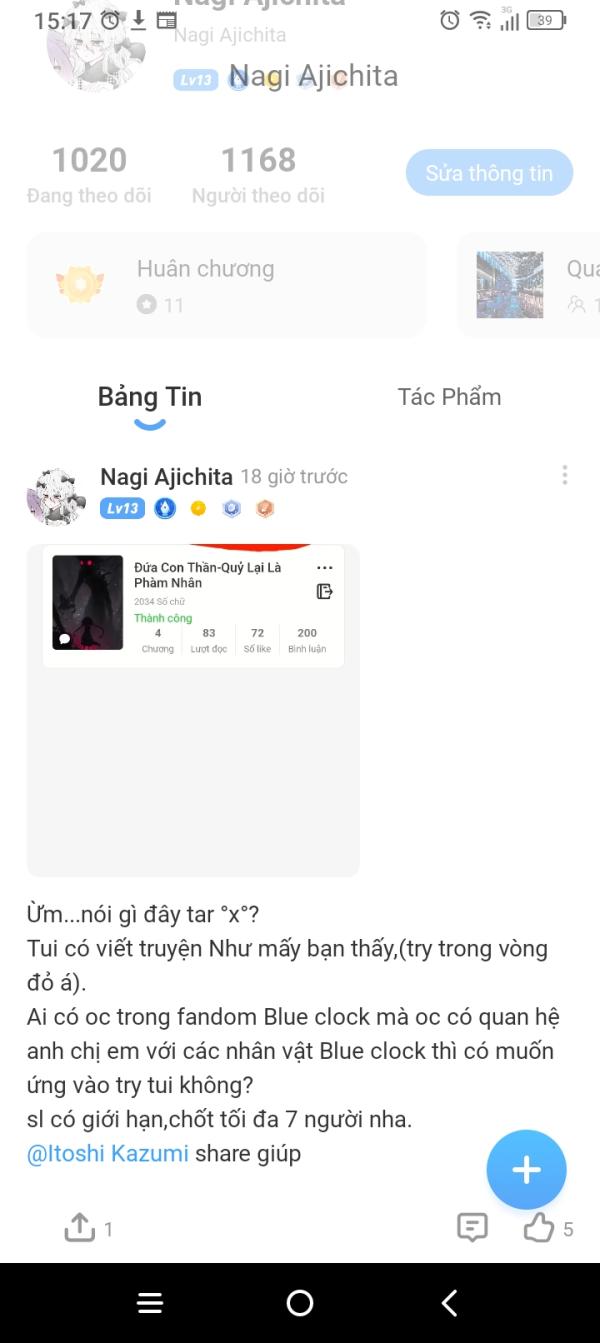Create a new post with the plus button
This screenshot has width=600, height=1343.
pyautogui.click(x=526, y=1170)
